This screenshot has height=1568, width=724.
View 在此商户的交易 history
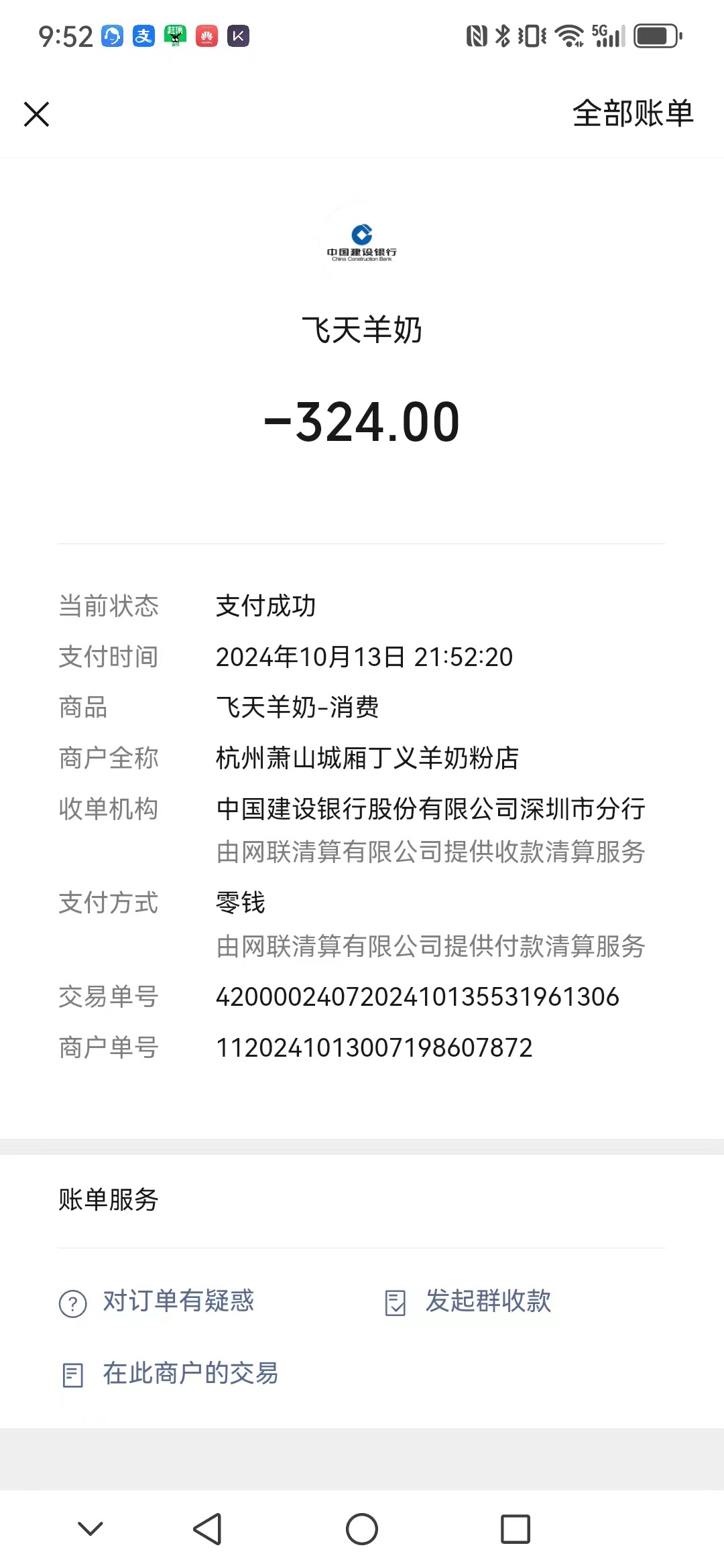190,1374
